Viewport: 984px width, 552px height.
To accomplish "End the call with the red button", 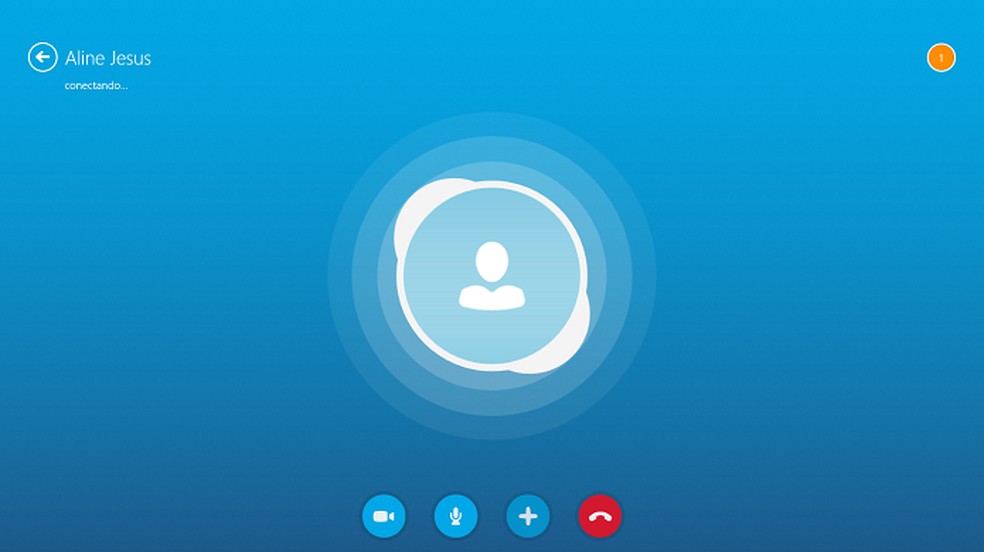I will tap(600, 516).
